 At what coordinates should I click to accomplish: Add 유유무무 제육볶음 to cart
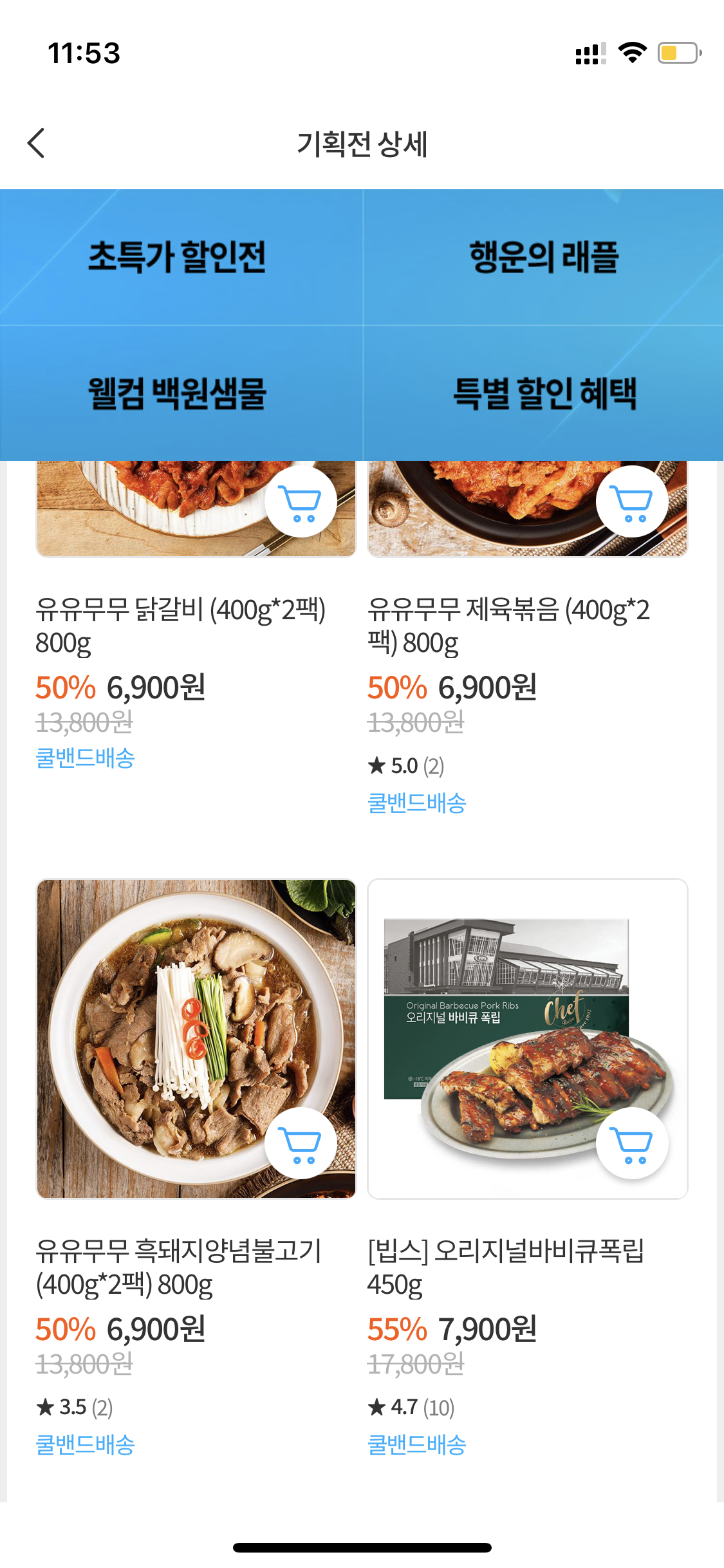(x=632, y=502)
